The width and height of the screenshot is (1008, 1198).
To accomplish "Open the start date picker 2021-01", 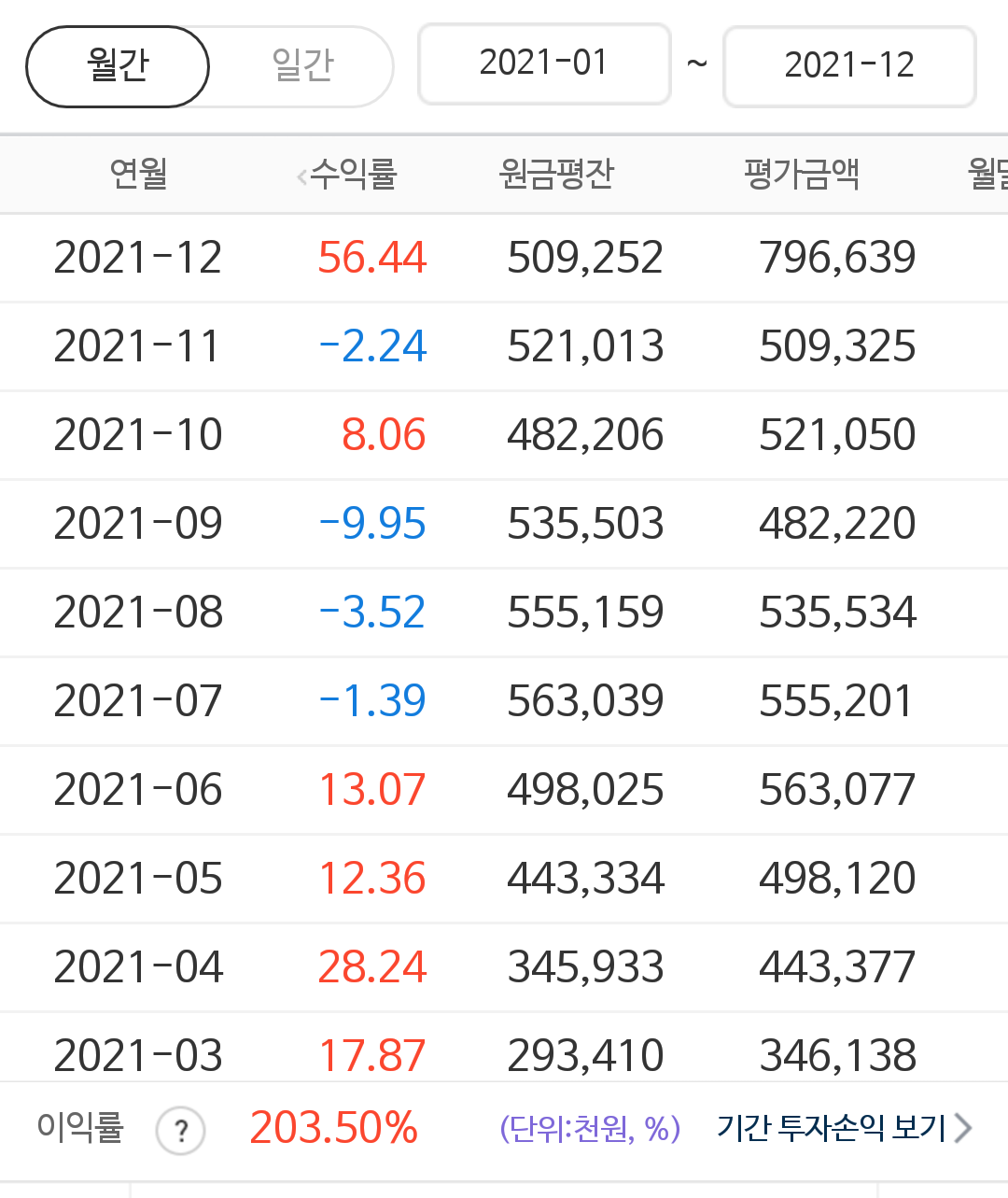I will [x=544, y=63].
